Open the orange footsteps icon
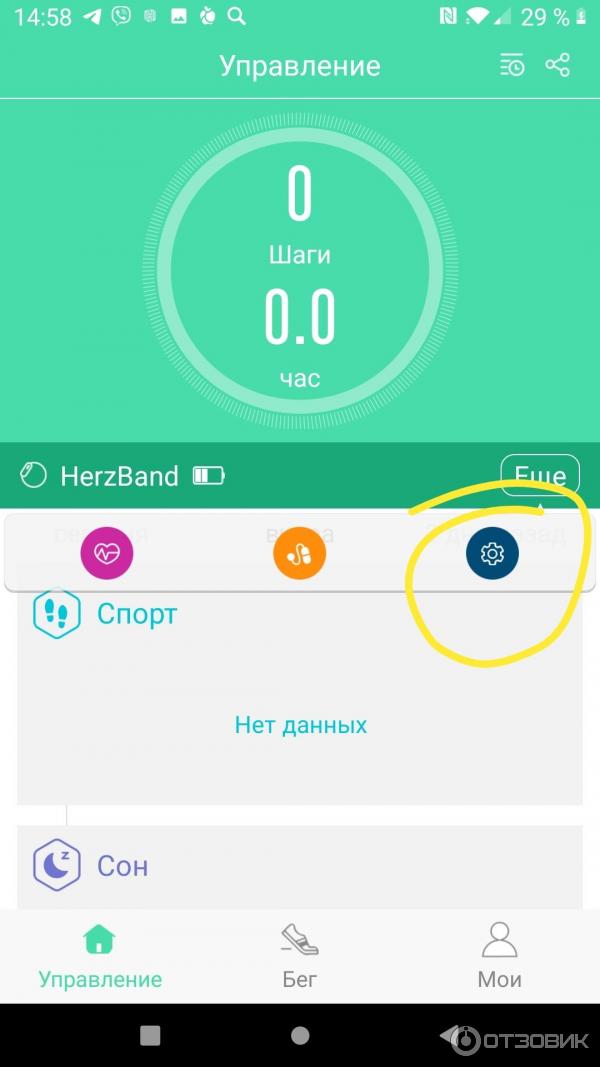Viewport: 600px width, 1067px height. tap(299, 553)
